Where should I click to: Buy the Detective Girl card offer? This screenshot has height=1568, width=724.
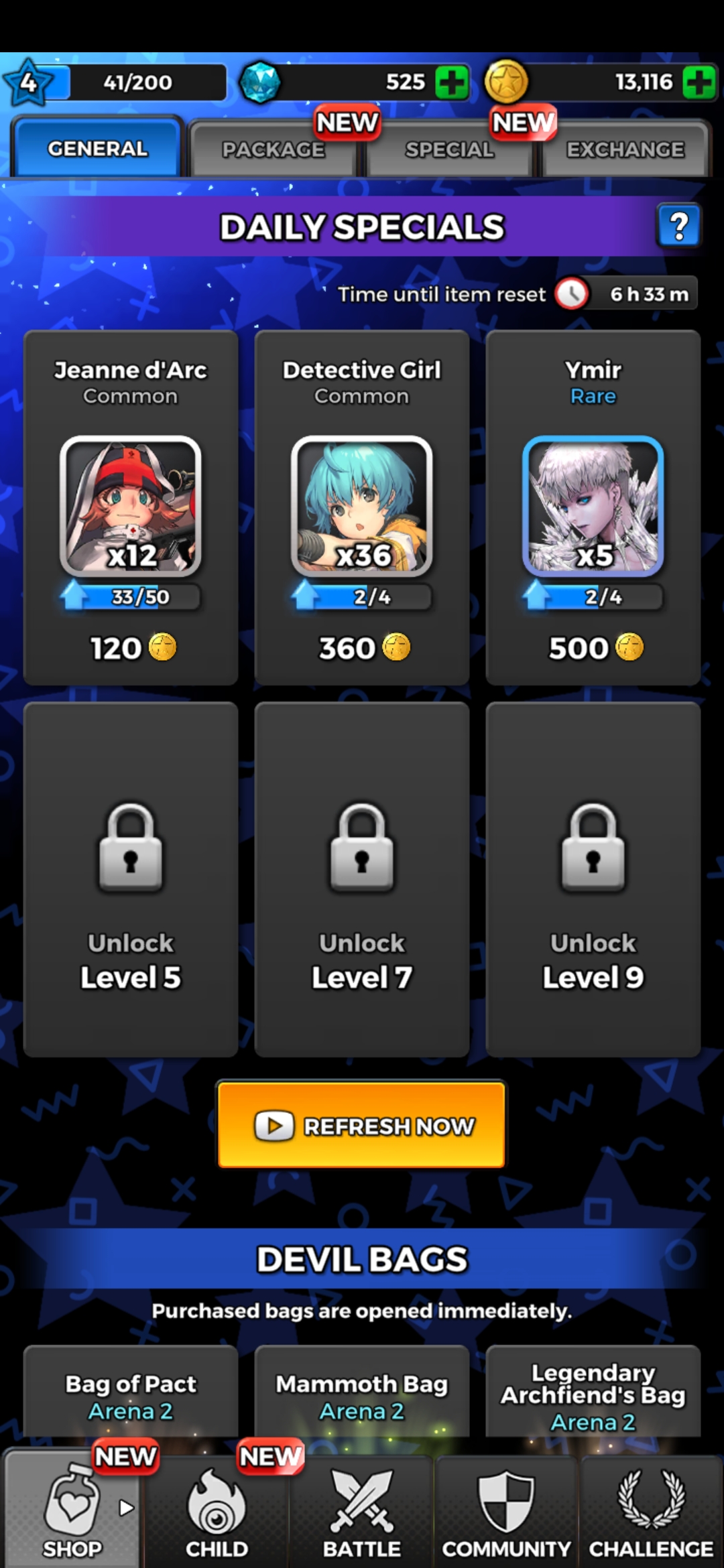click(x=362, y=507)
